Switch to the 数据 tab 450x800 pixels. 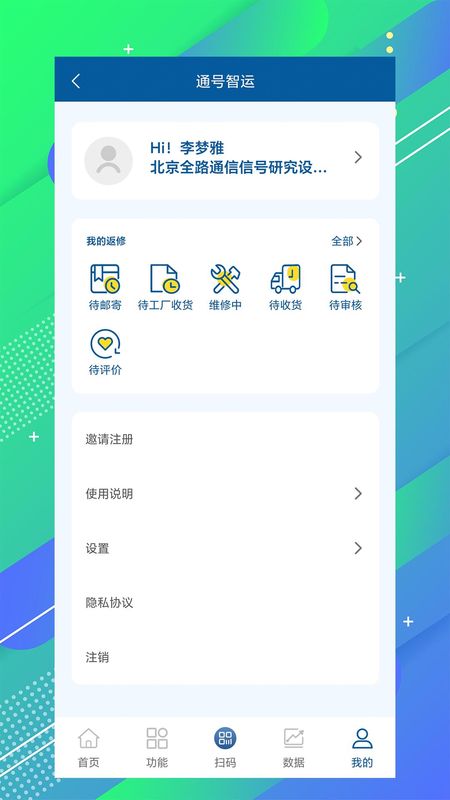point(293,748)
